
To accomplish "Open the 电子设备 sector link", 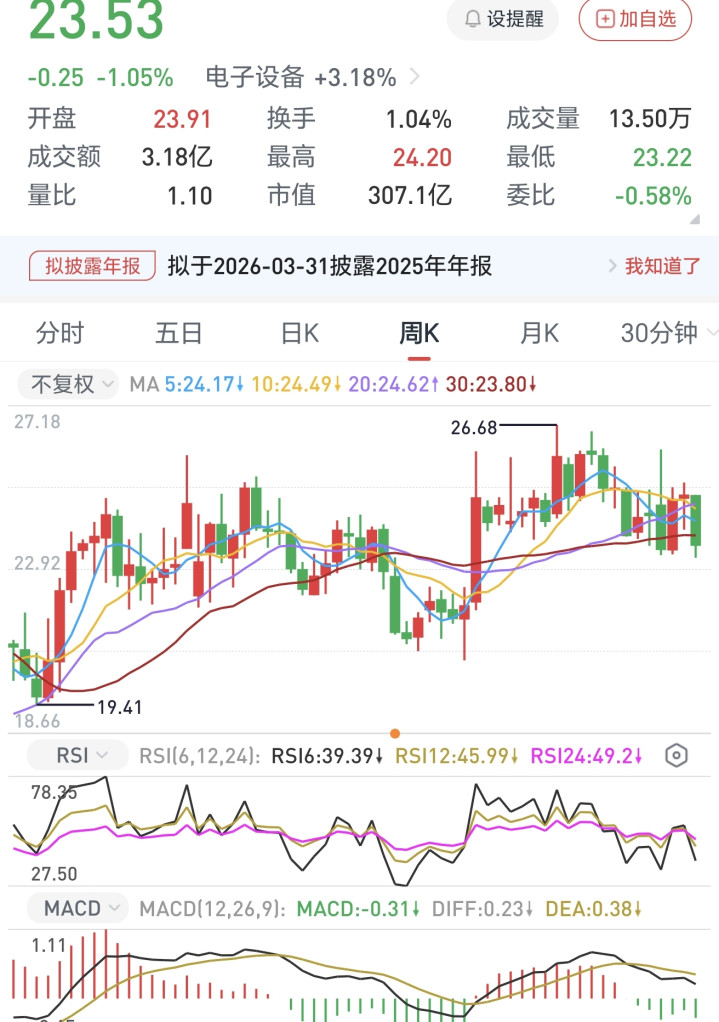I will [312, 77].
